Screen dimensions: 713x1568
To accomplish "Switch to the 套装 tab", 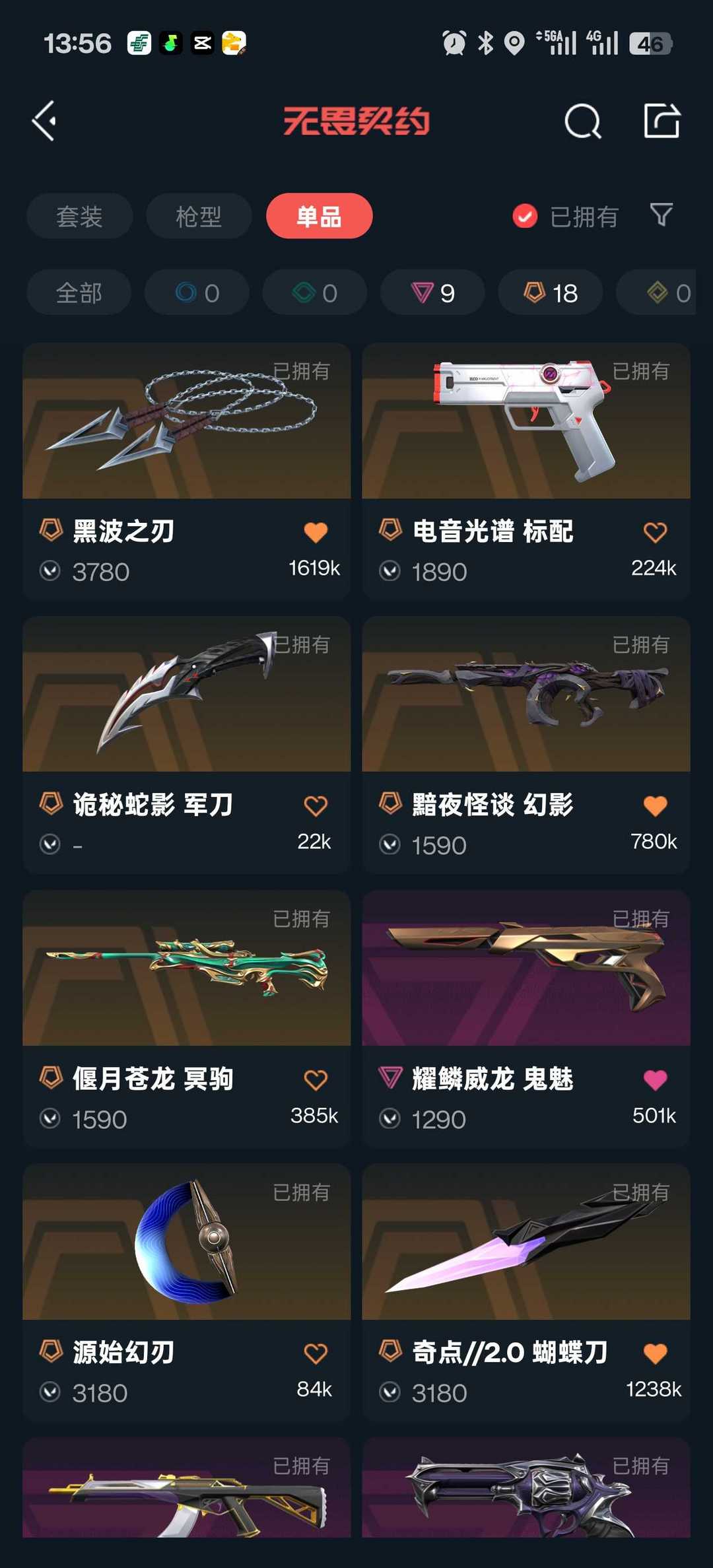I will [79, 217].
